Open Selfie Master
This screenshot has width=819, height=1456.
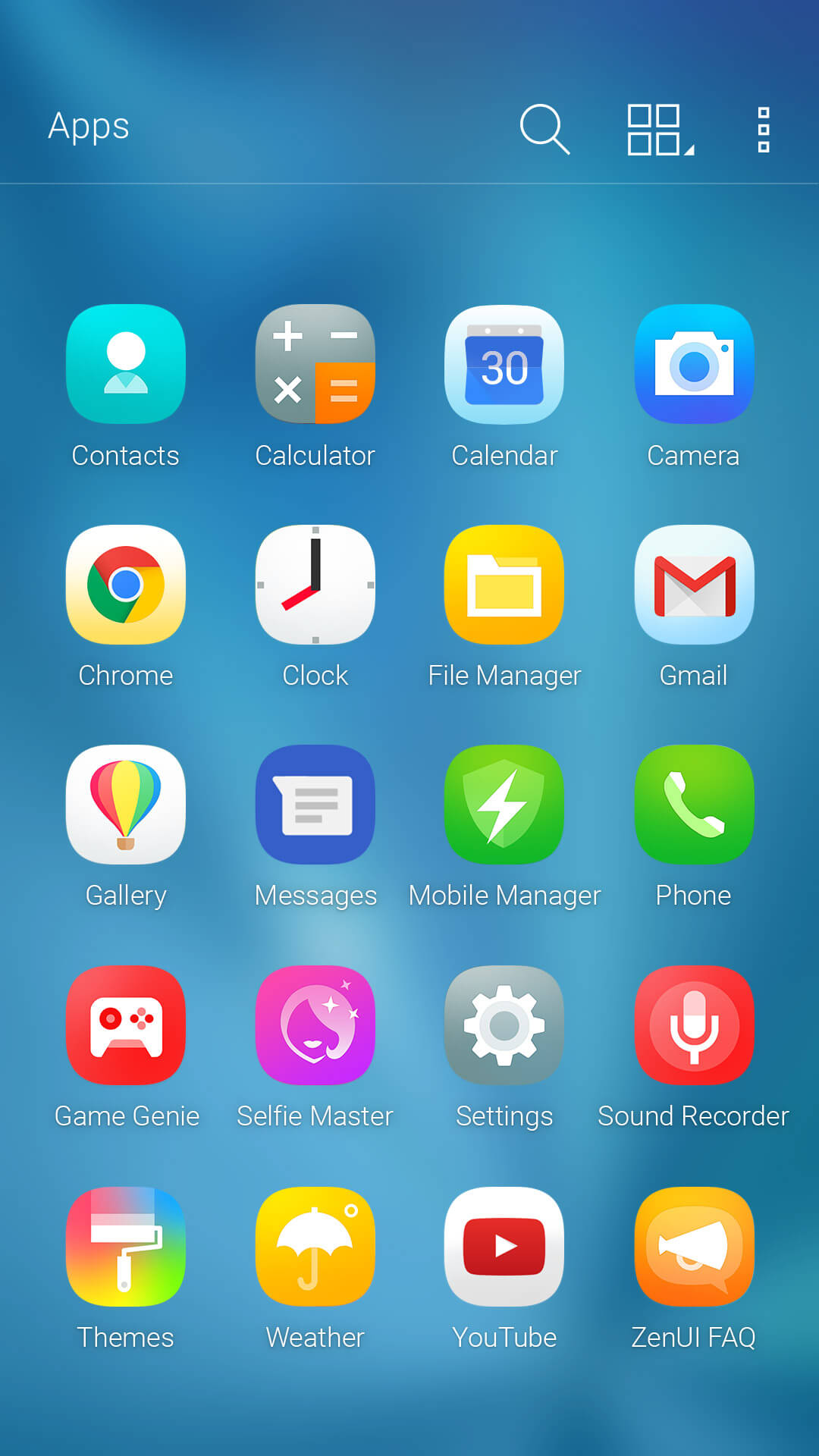pyautogui.click(x=315, y=1025)
